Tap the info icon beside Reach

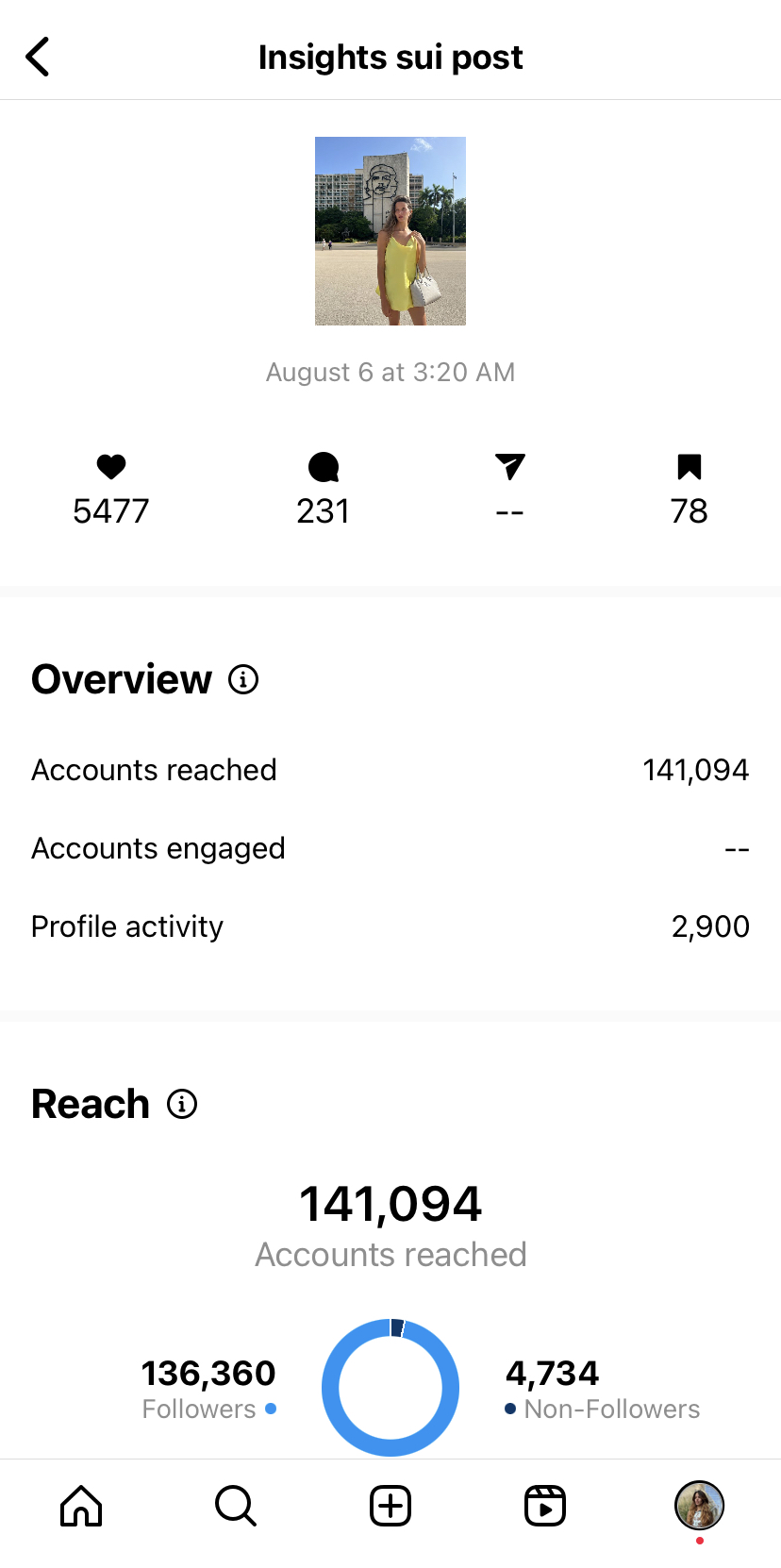(182, 1104)
